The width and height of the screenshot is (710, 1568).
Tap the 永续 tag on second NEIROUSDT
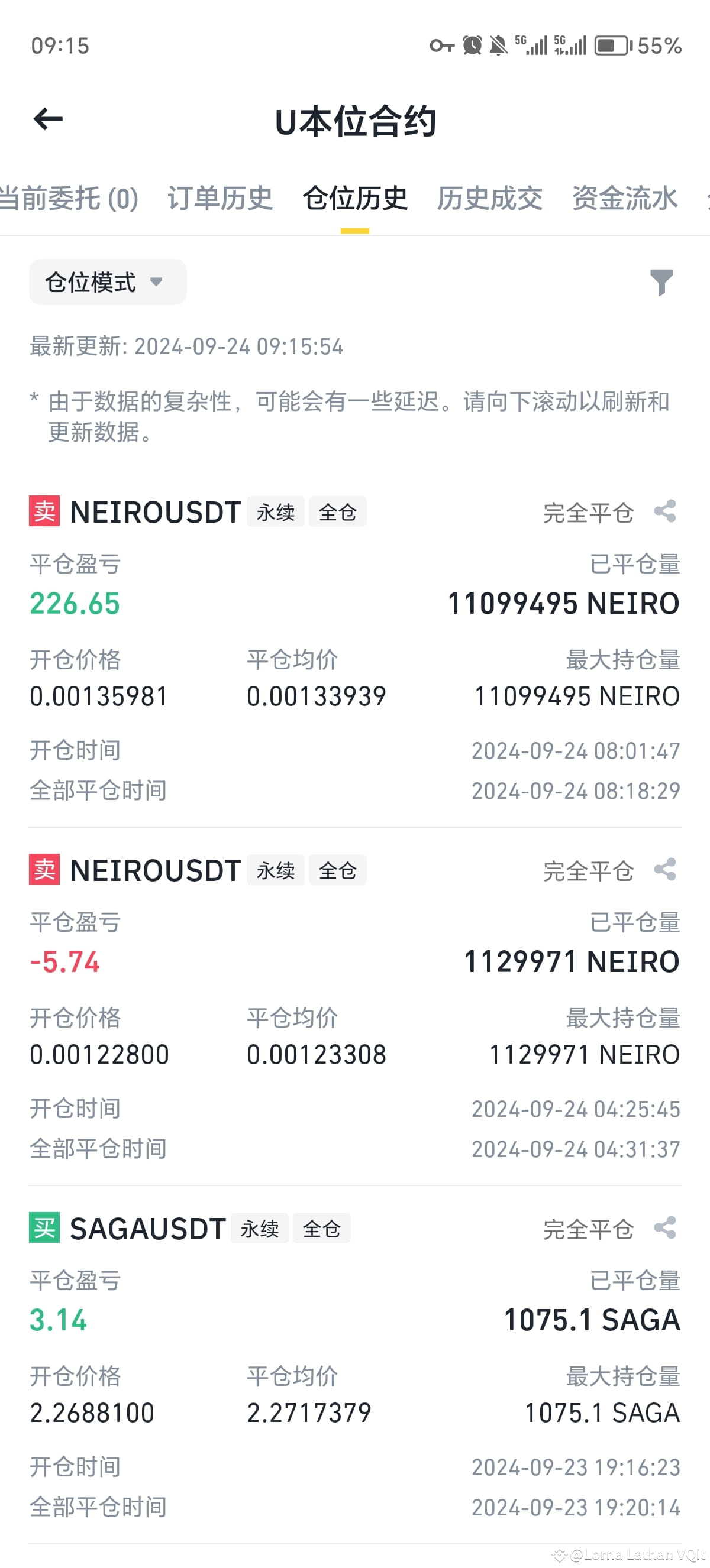pos(275,870)
